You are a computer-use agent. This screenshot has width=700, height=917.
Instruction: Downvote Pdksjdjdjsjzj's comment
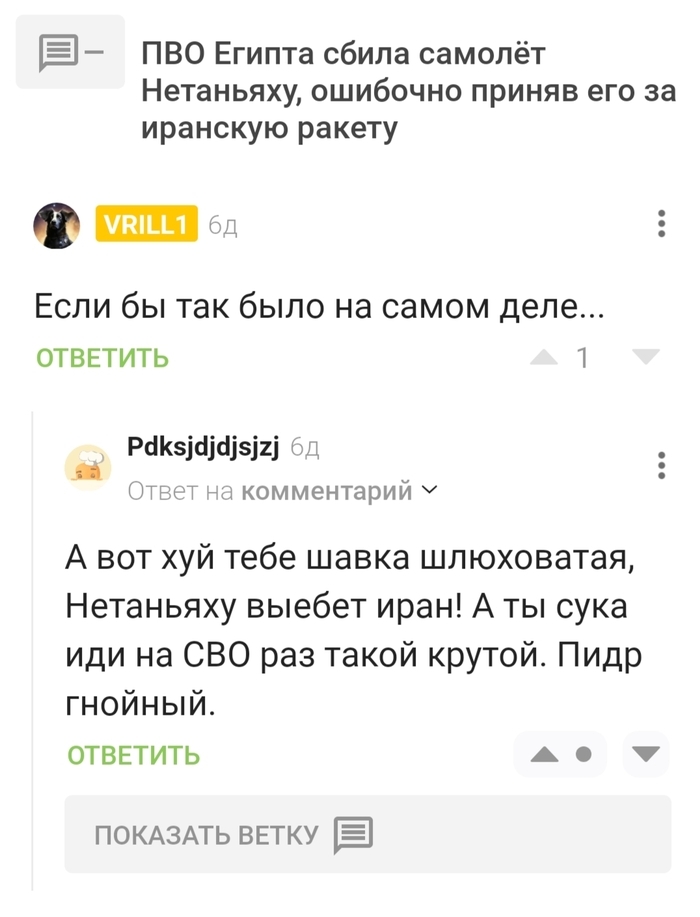[x=646, y=755]
